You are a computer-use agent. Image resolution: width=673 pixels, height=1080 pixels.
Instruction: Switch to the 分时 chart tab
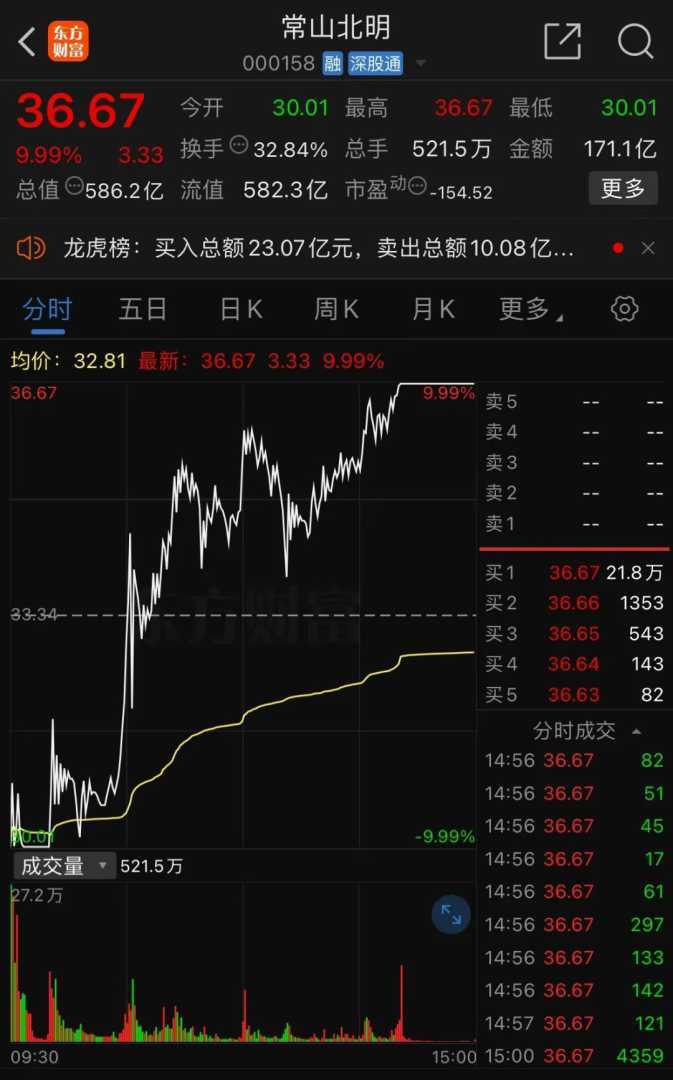click(x=47, y=310)
